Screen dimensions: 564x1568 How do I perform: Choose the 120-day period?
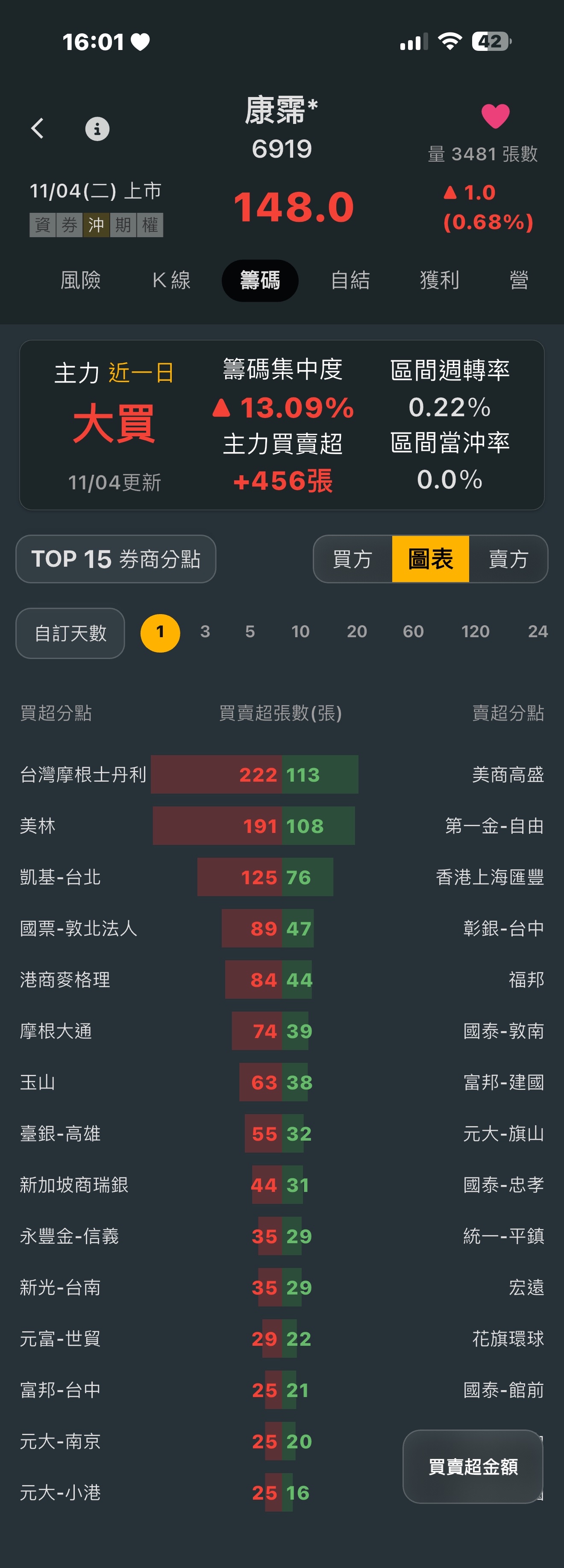click(475, 632)
